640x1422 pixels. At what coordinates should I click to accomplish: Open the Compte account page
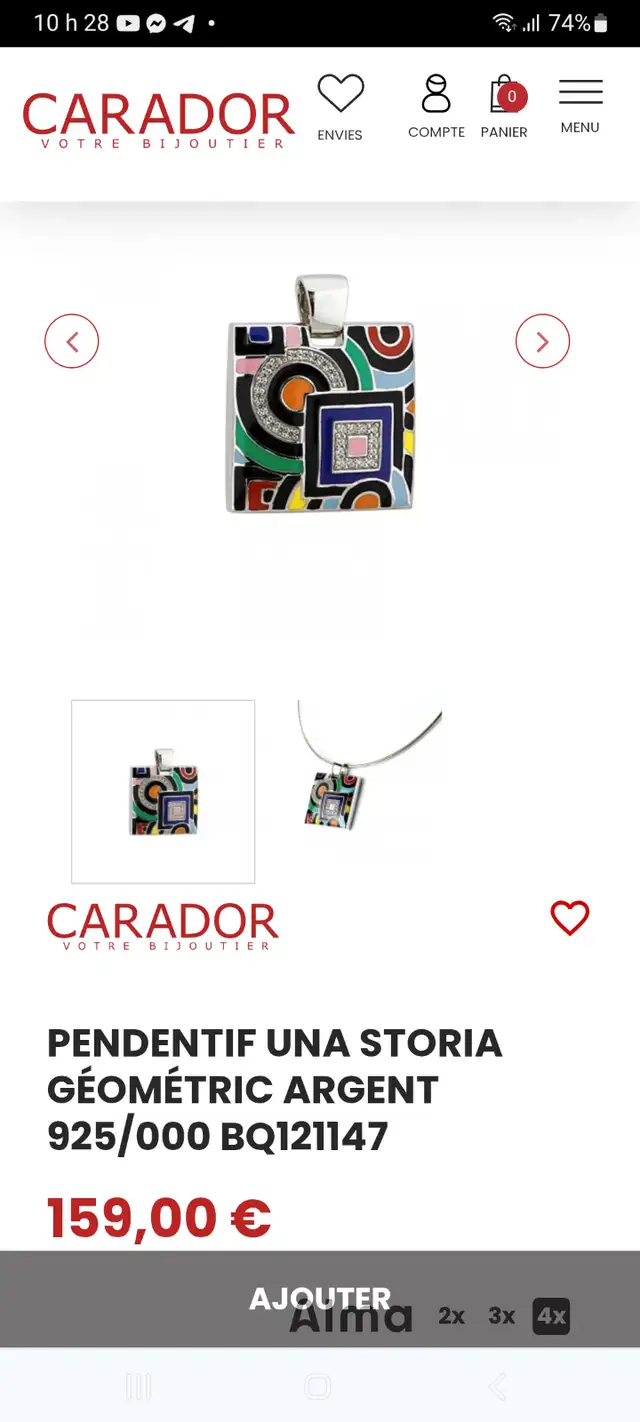(436, 106)
